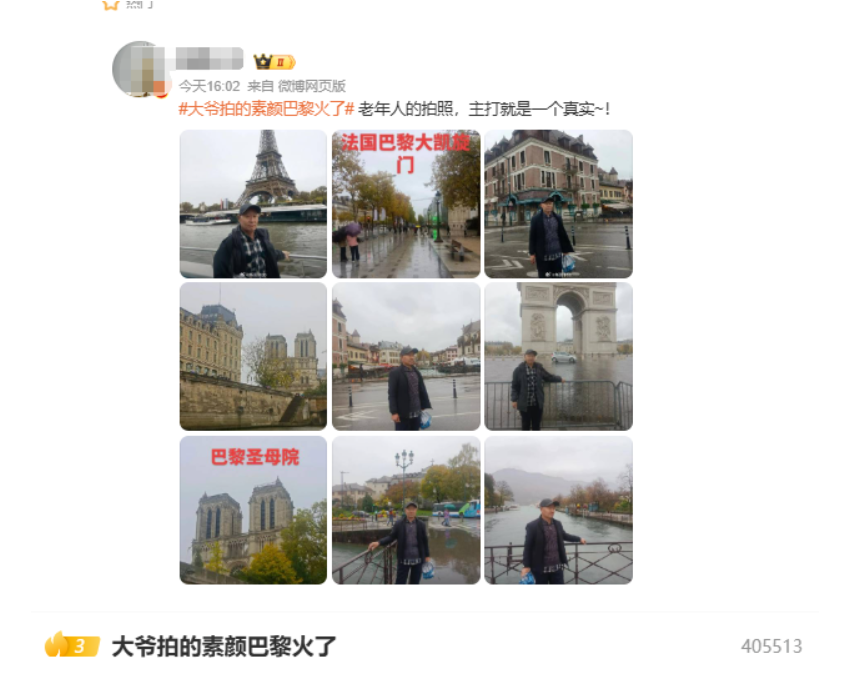Tap the 微博网页版 source link
The width and height of the screenshot is (854, 692).
coord(311,86)
